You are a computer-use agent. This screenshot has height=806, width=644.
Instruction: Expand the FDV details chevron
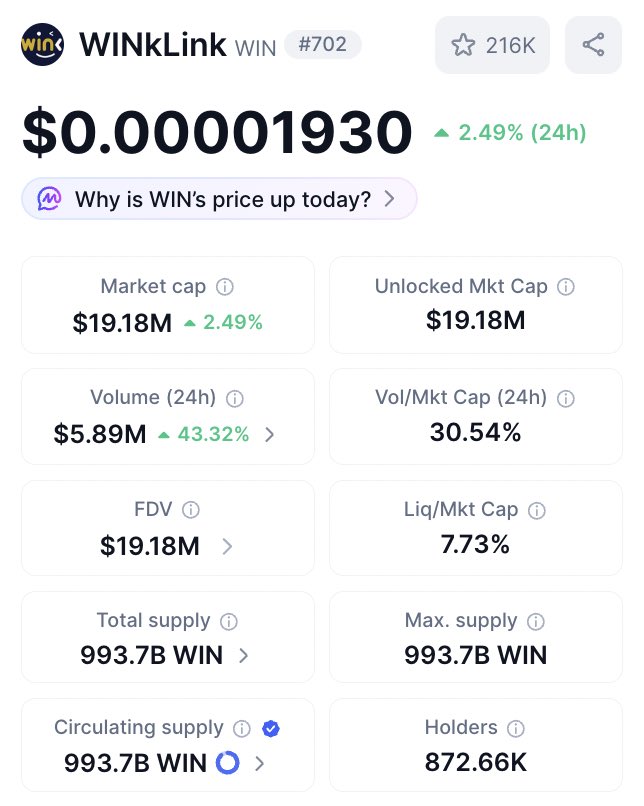pyautogui.click(x=227, y=546)
